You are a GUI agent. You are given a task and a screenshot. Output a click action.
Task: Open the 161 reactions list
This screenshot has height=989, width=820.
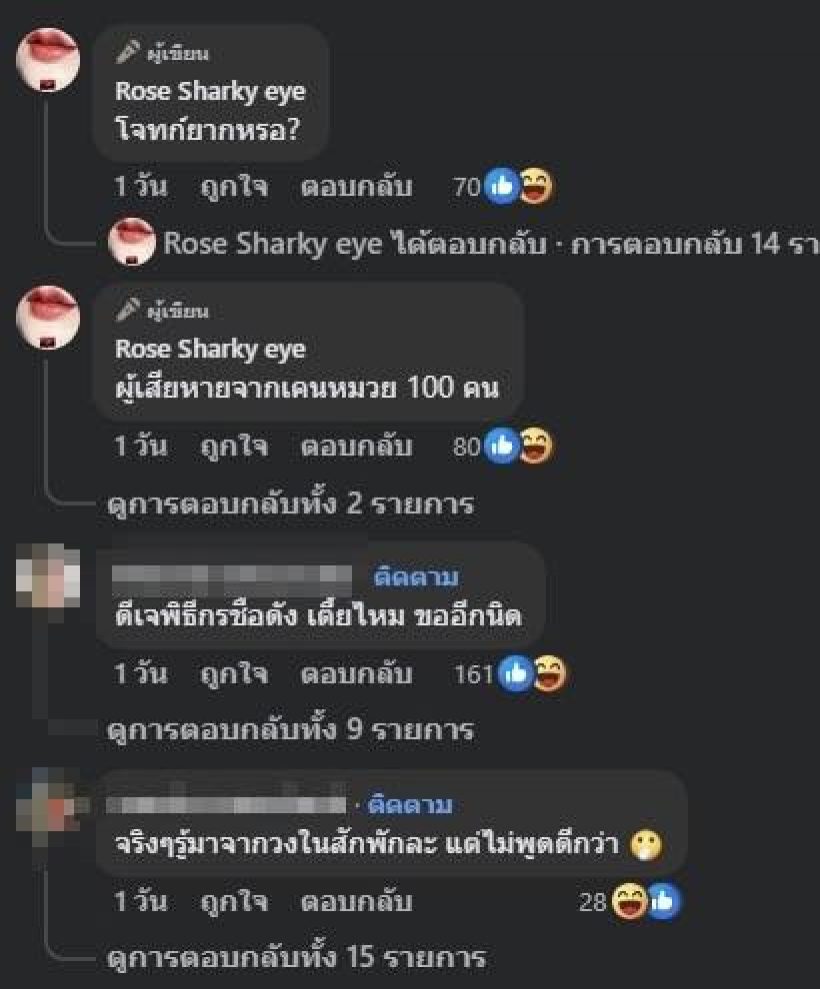(510, 674)
